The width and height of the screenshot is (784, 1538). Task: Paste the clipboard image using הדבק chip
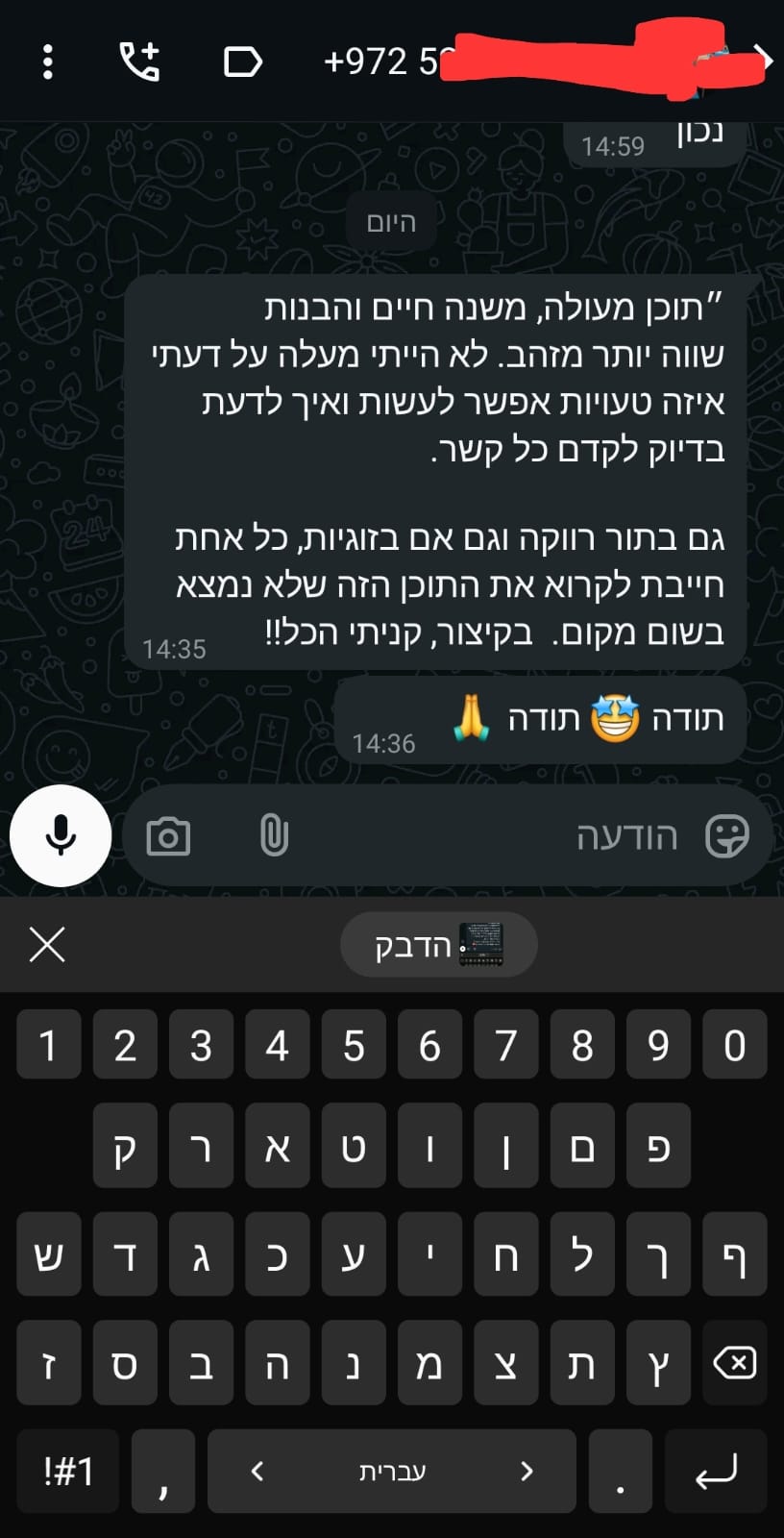click(438, 945)
